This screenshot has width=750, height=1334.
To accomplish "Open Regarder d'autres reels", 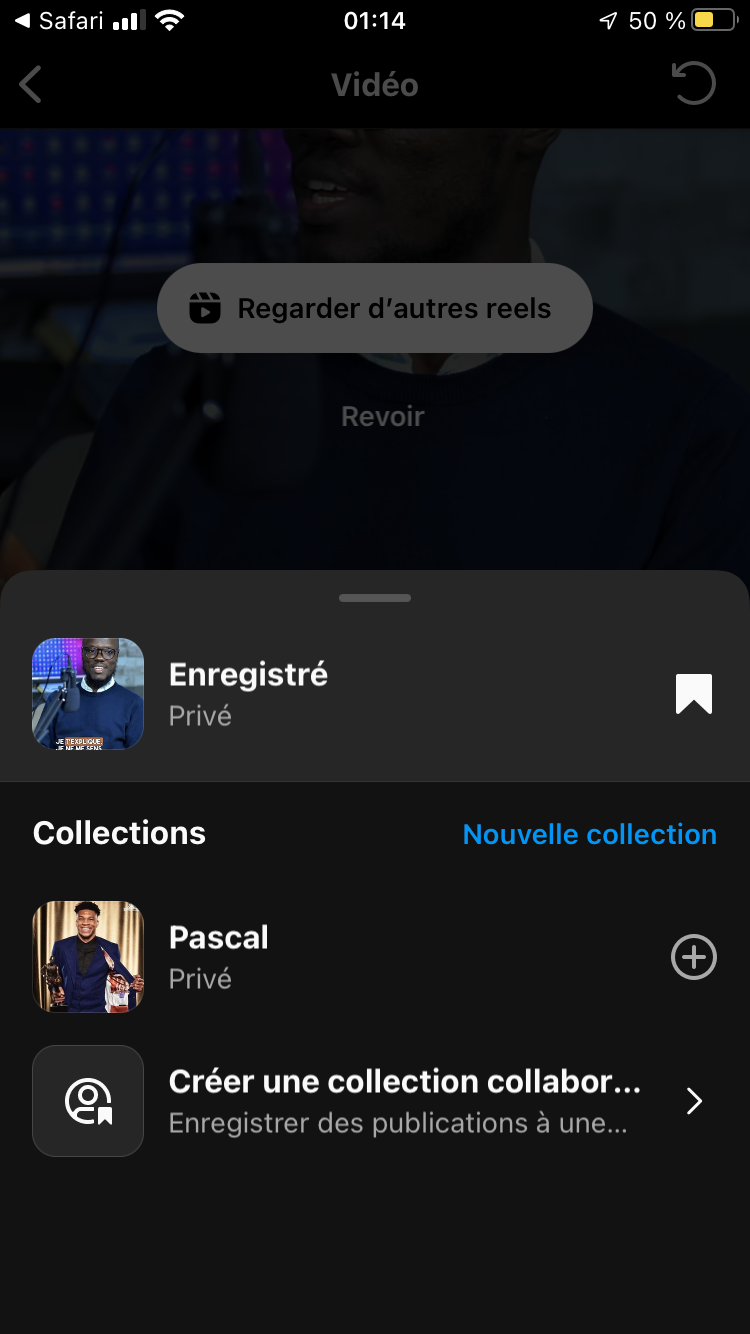I will point(375,308).
